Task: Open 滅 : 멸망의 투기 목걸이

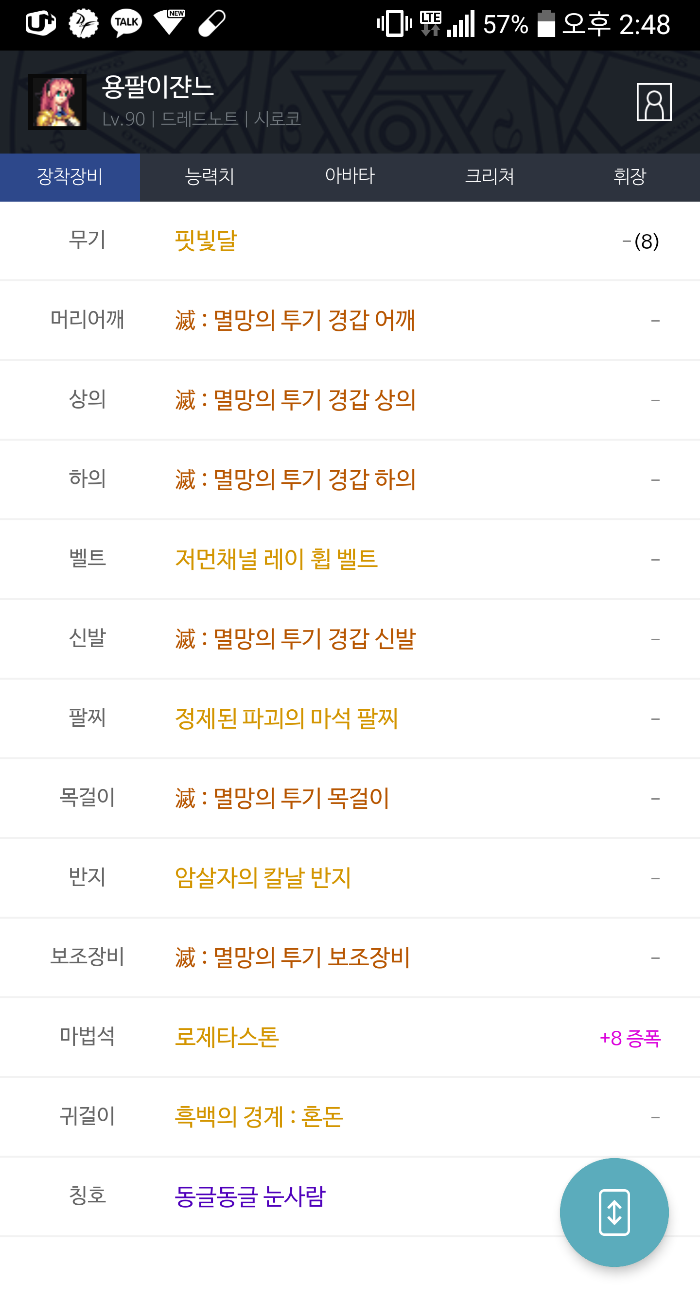Action: pos(282,798)
